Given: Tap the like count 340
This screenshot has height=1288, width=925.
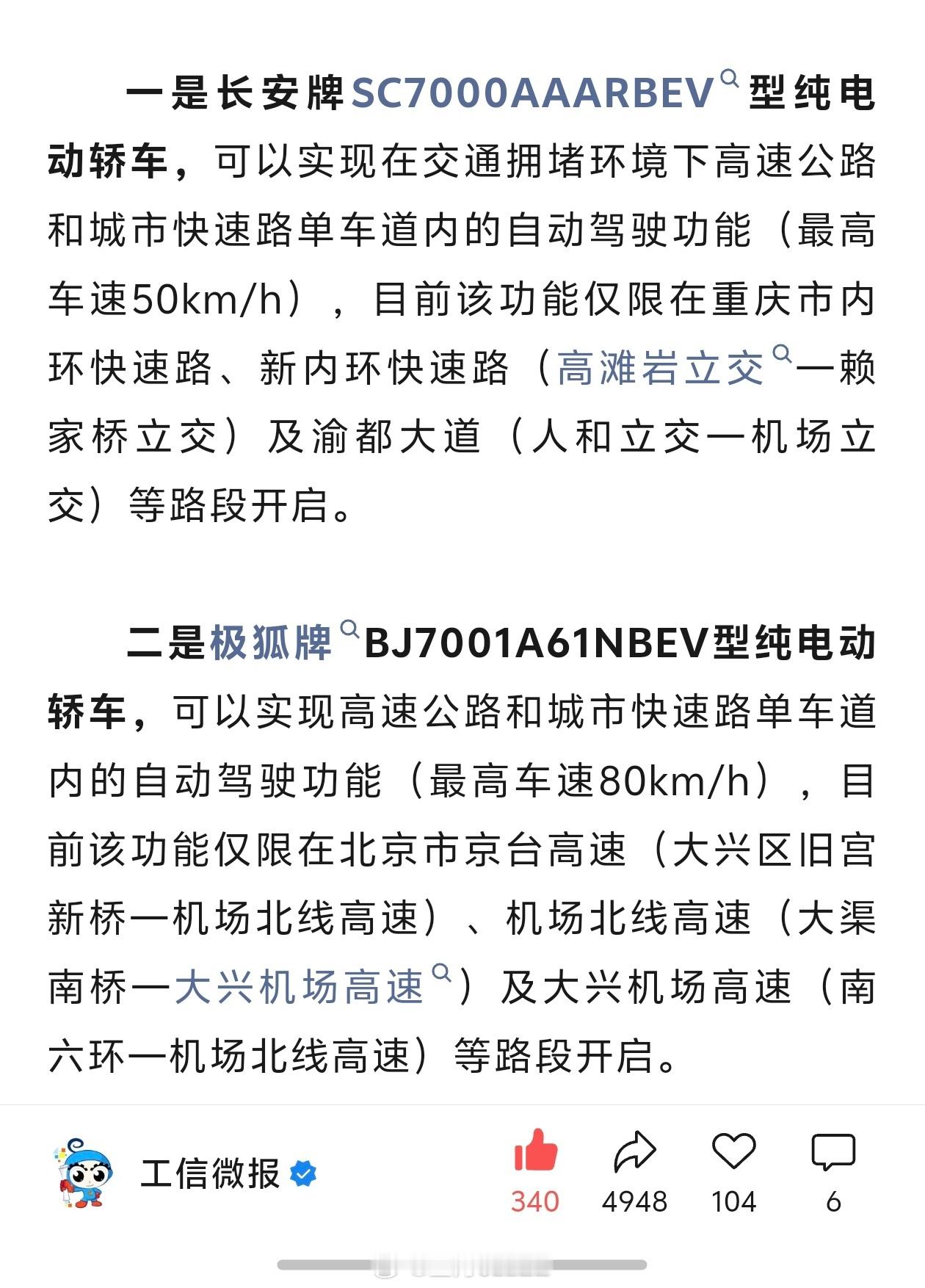Looking at the screenshot, I should (x=537, y=1203).
